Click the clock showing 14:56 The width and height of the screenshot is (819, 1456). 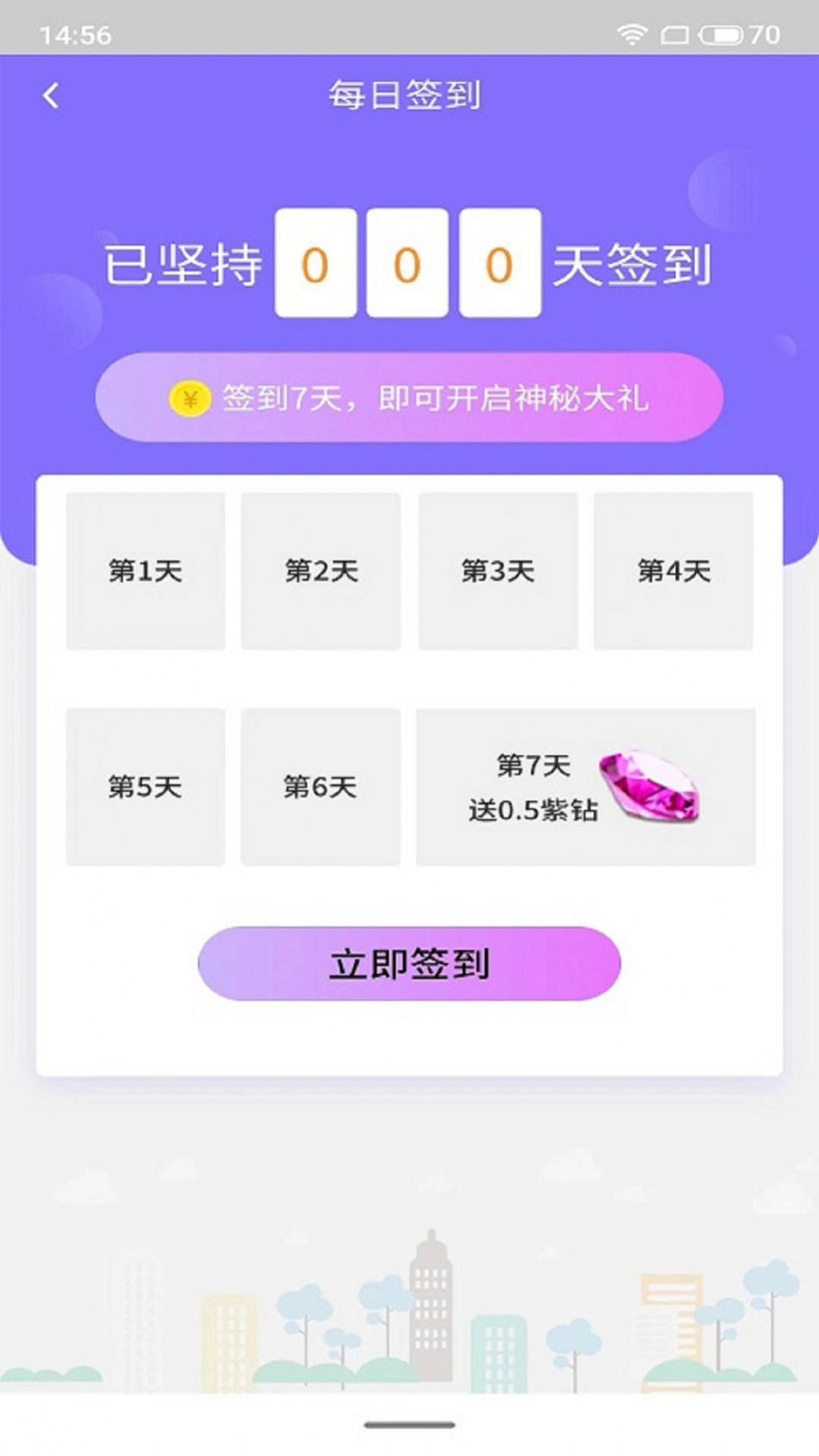pyautogui.click(x=71, y=33)
